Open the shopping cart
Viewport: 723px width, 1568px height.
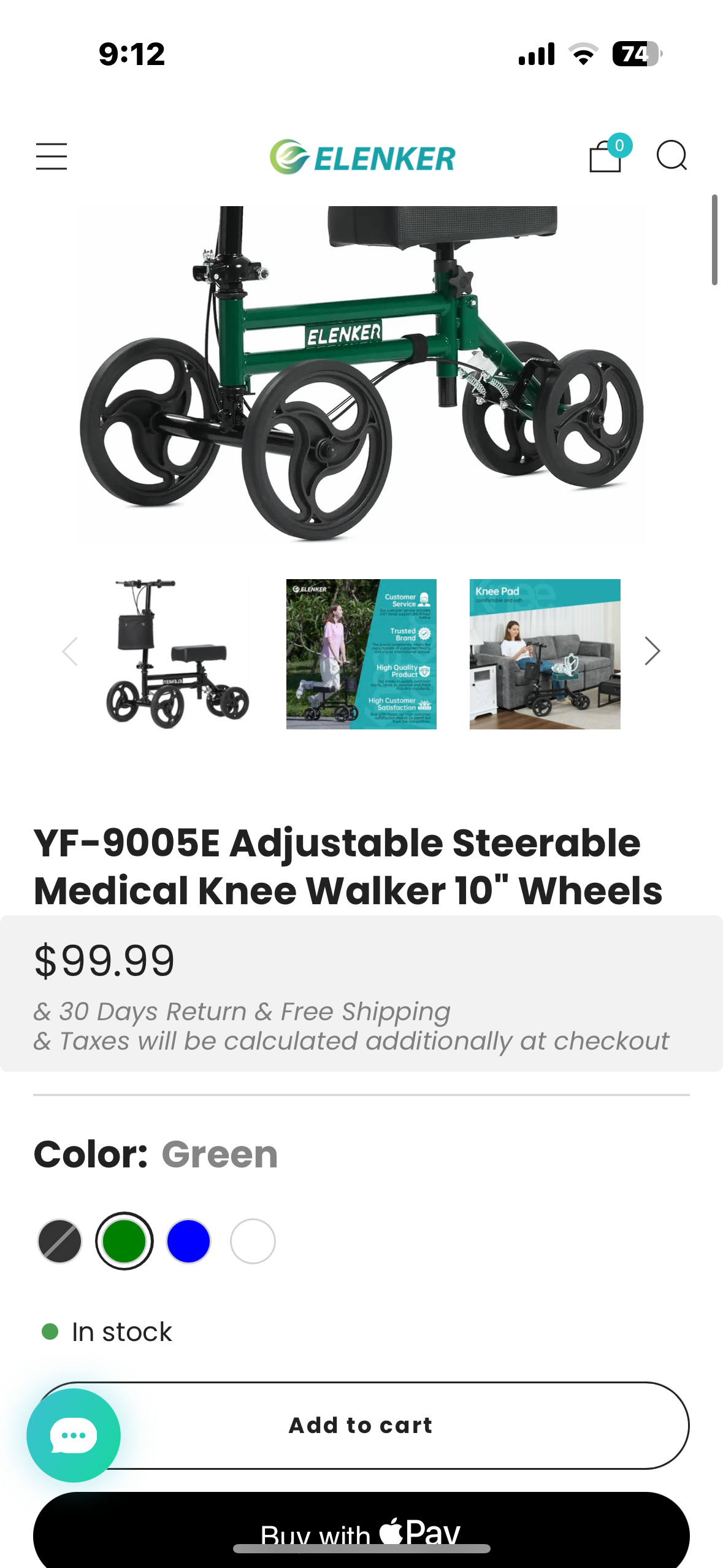606,156
